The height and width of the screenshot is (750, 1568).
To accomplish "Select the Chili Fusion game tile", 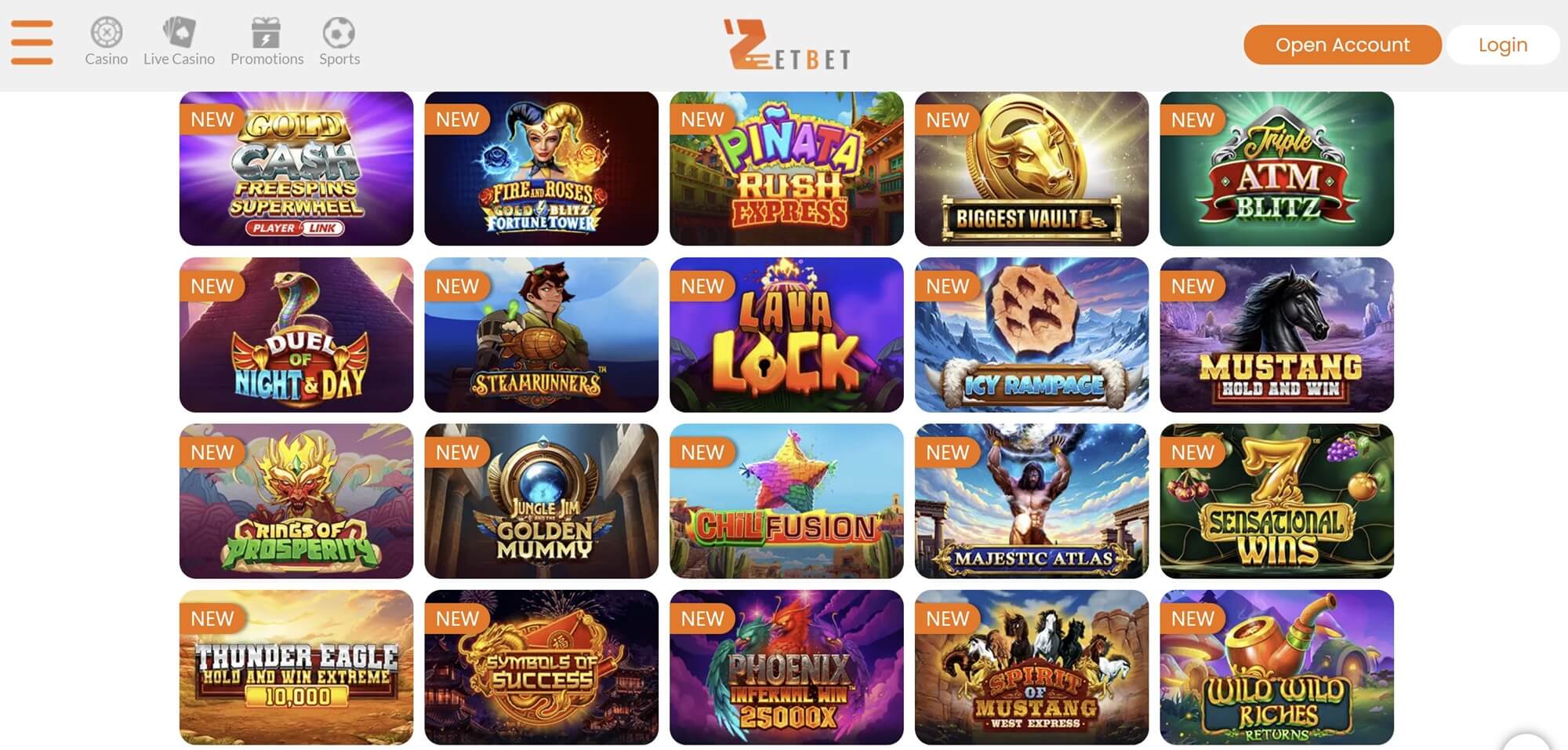I will click(786, 501).
